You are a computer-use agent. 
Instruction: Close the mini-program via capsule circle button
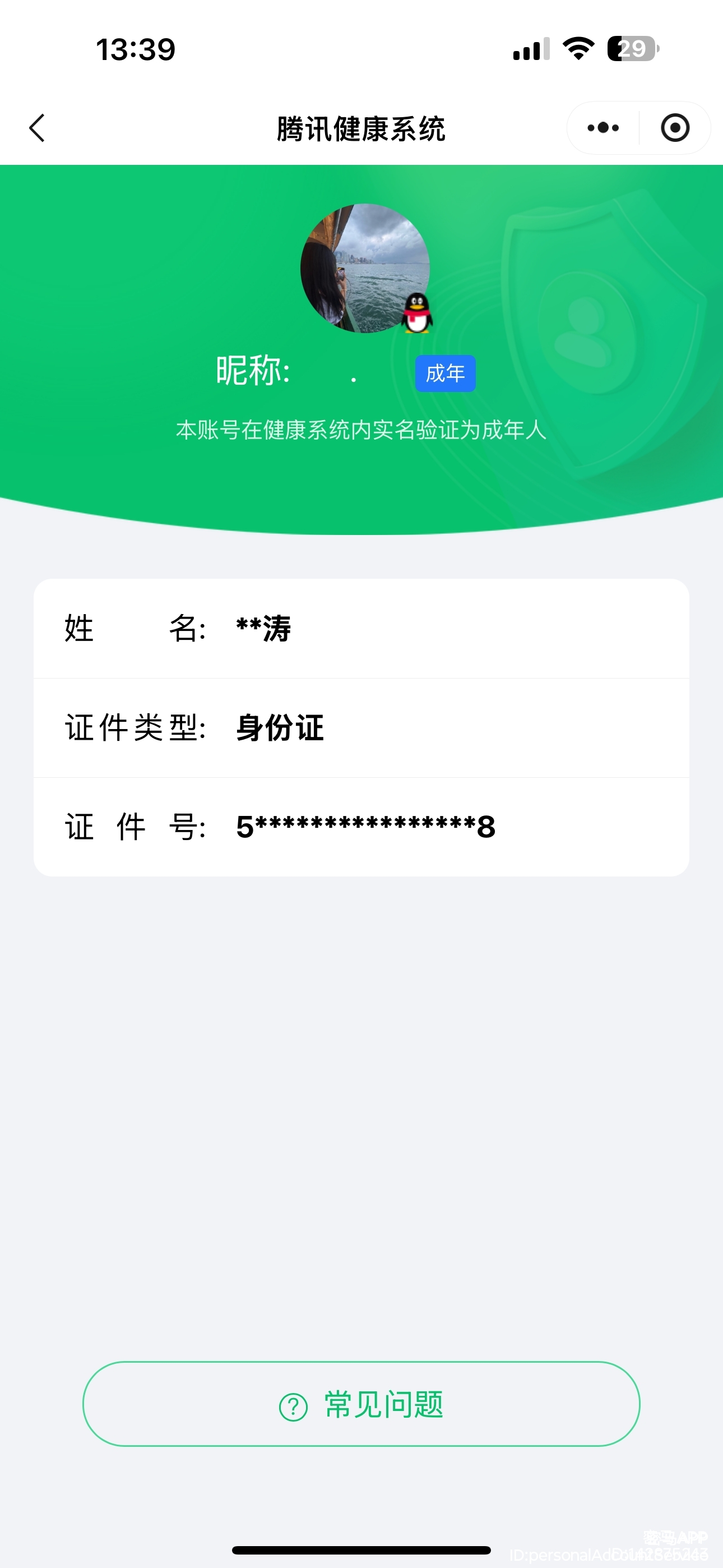coord(675,128)
